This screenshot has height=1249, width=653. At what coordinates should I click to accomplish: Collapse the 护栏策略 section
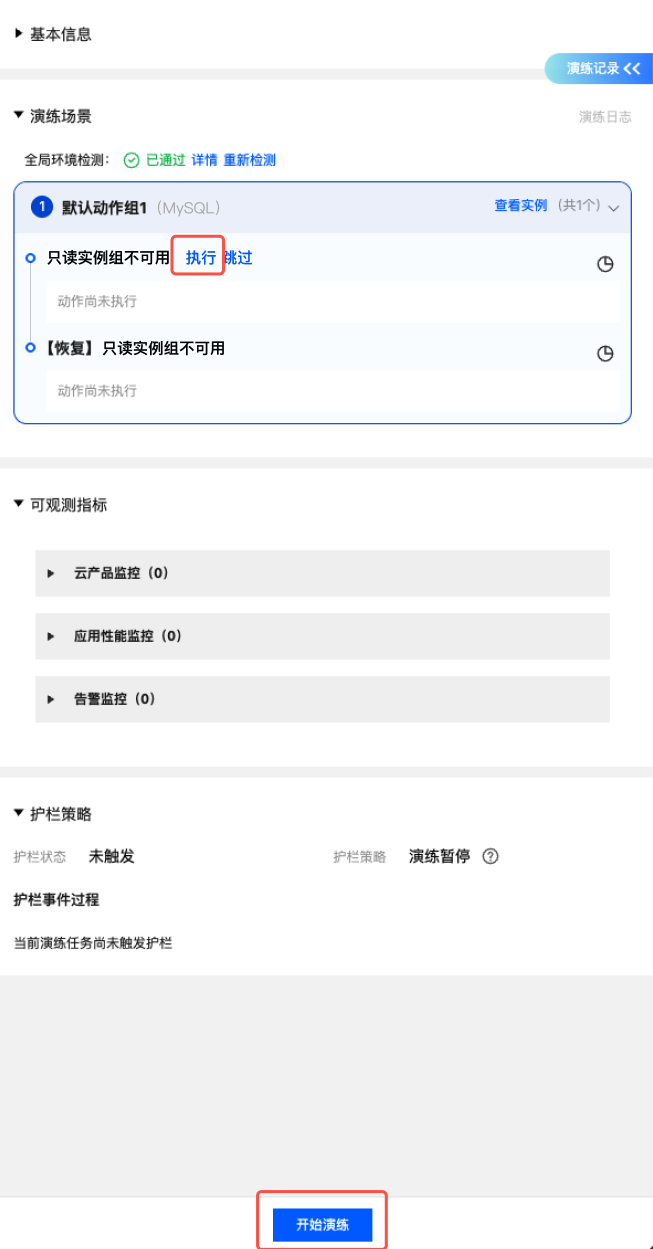pos(18,814)
